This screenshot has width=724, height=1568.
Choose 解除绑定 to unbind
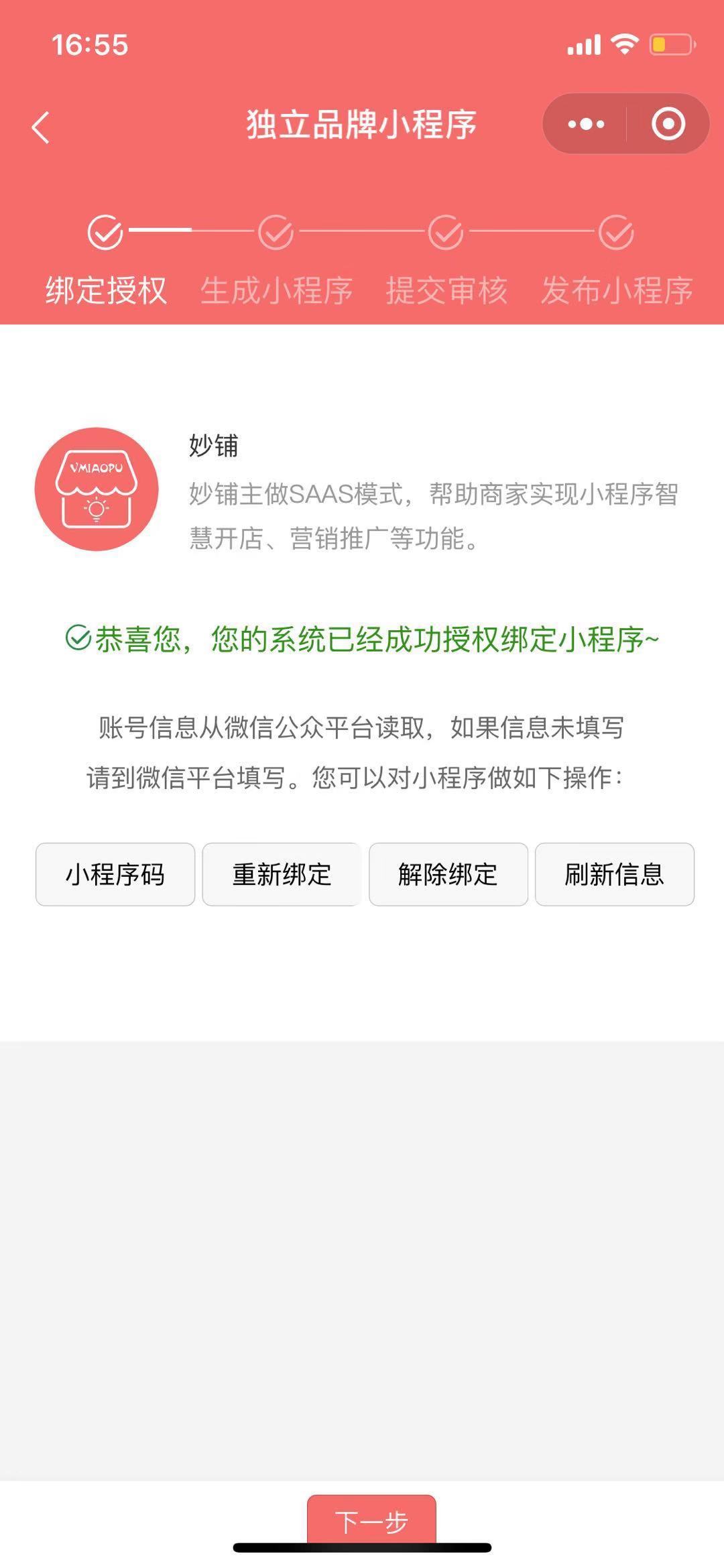click(448, 874)
